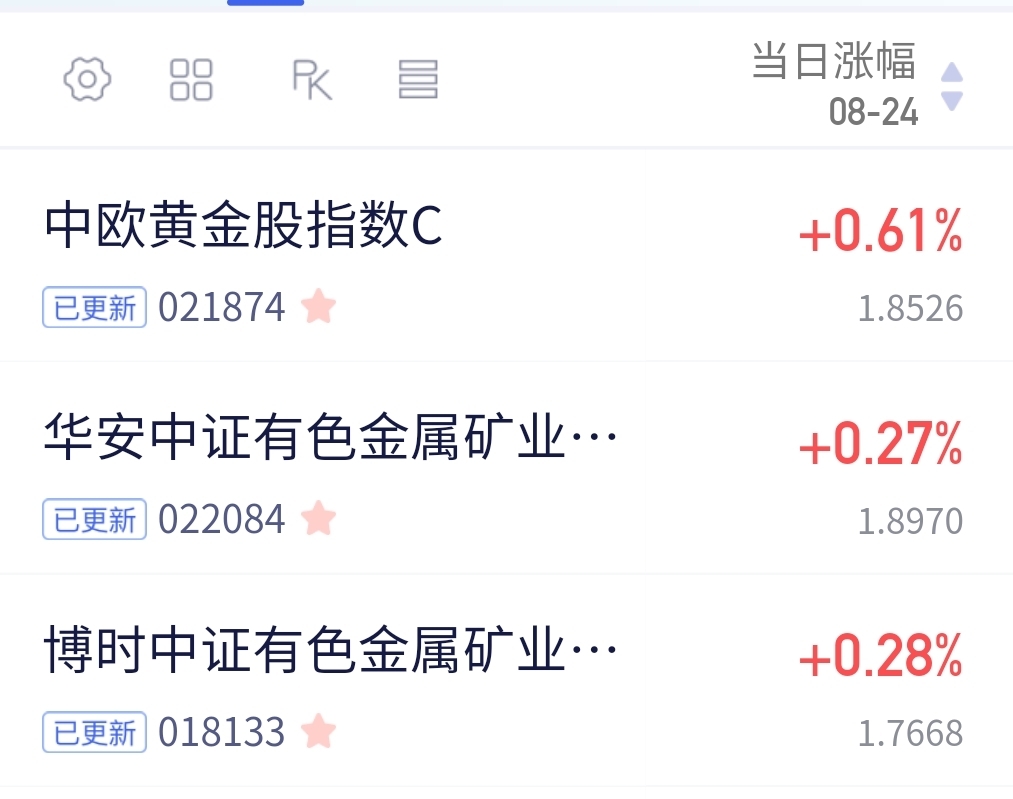1013x799 pixels.
Task: Sort by 当日涨幅 column
Action: (x=857, y=83)
